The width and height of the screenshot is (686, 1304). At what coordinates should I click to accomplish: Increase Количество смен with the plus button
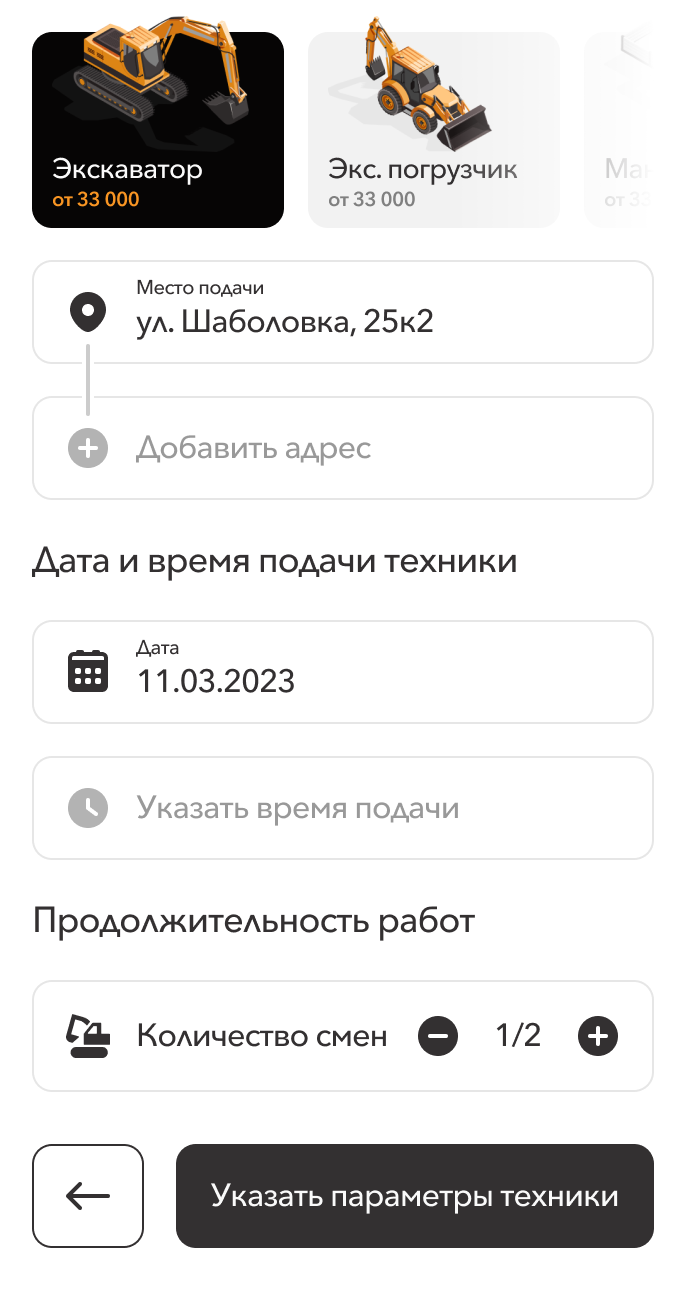coord(598,1036)
